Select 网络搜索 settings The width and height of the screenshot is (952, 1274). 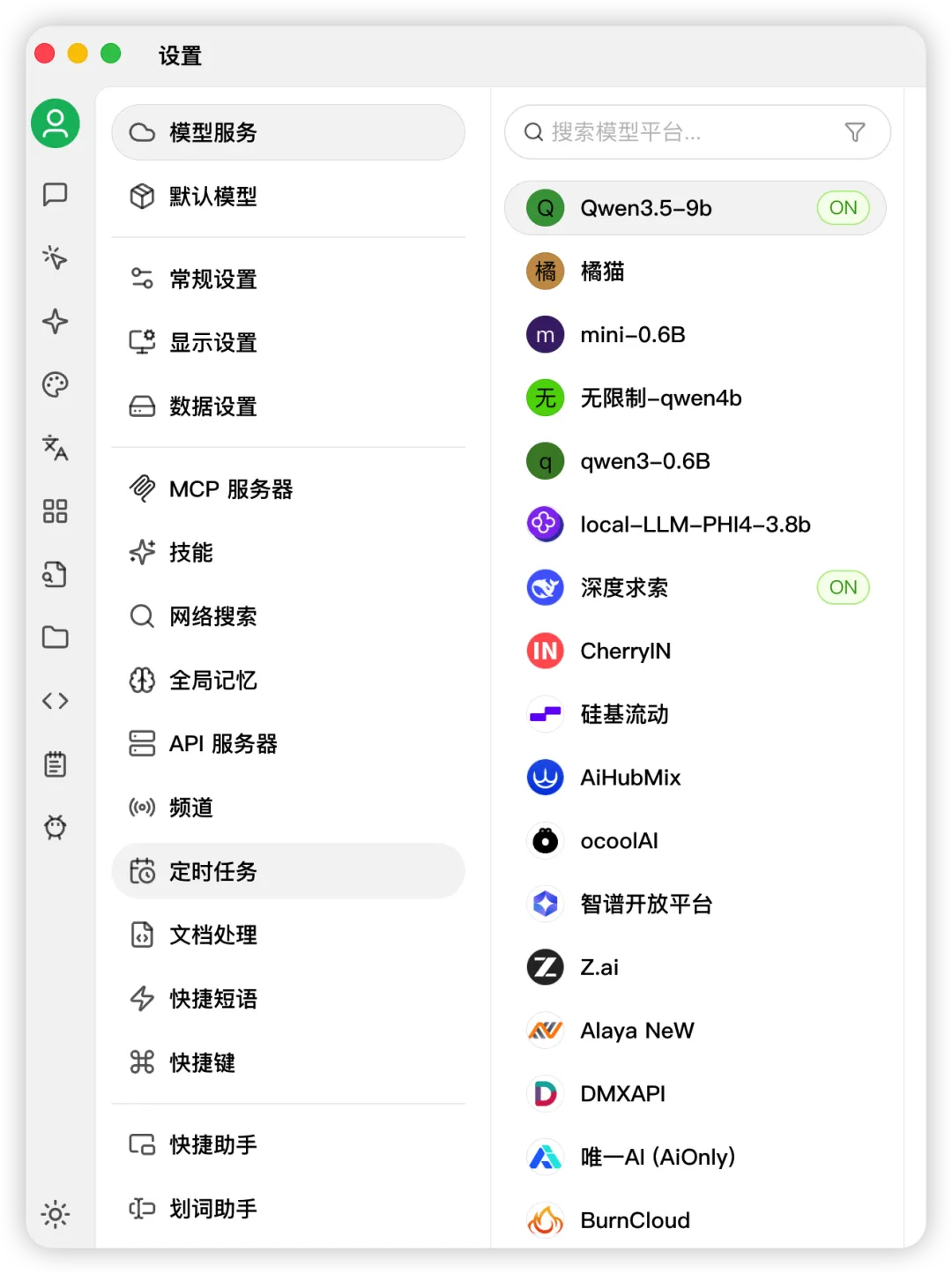click(x=288, y=615)
